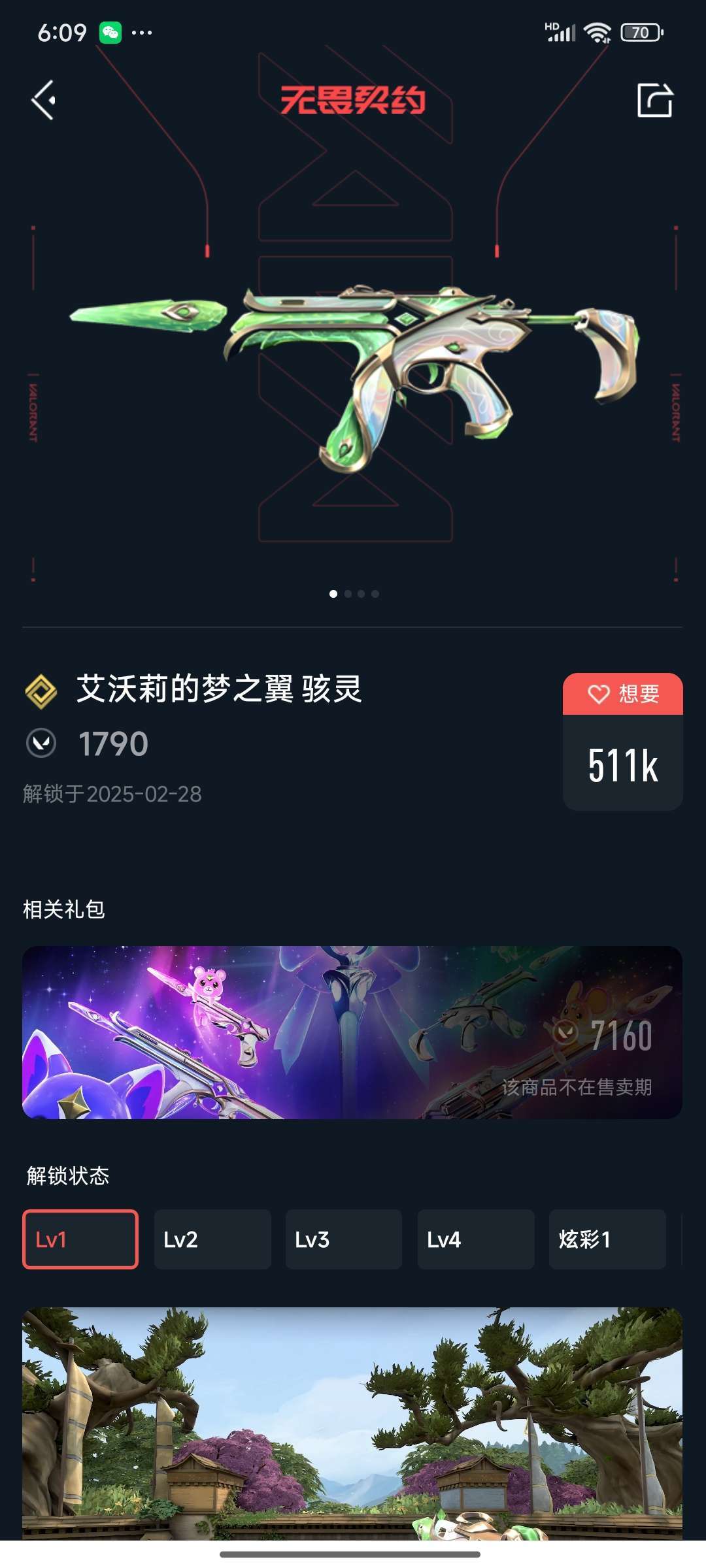The image size is (706, 1568).
Task: Switch to Lv2 unlock level
Action: tap(212, 1239)
